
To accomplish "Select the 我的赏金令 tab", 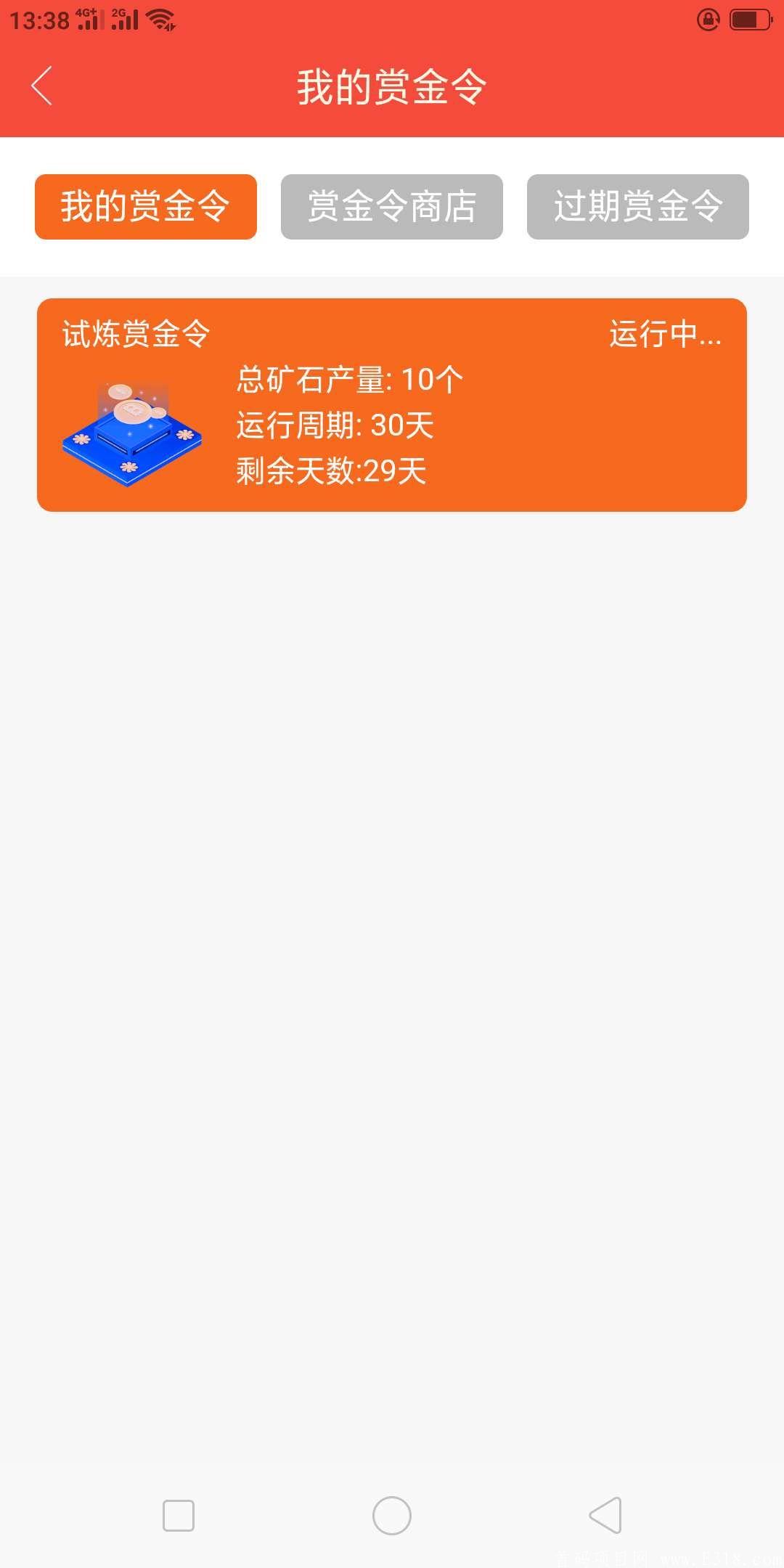I will [x=146, y=207].
